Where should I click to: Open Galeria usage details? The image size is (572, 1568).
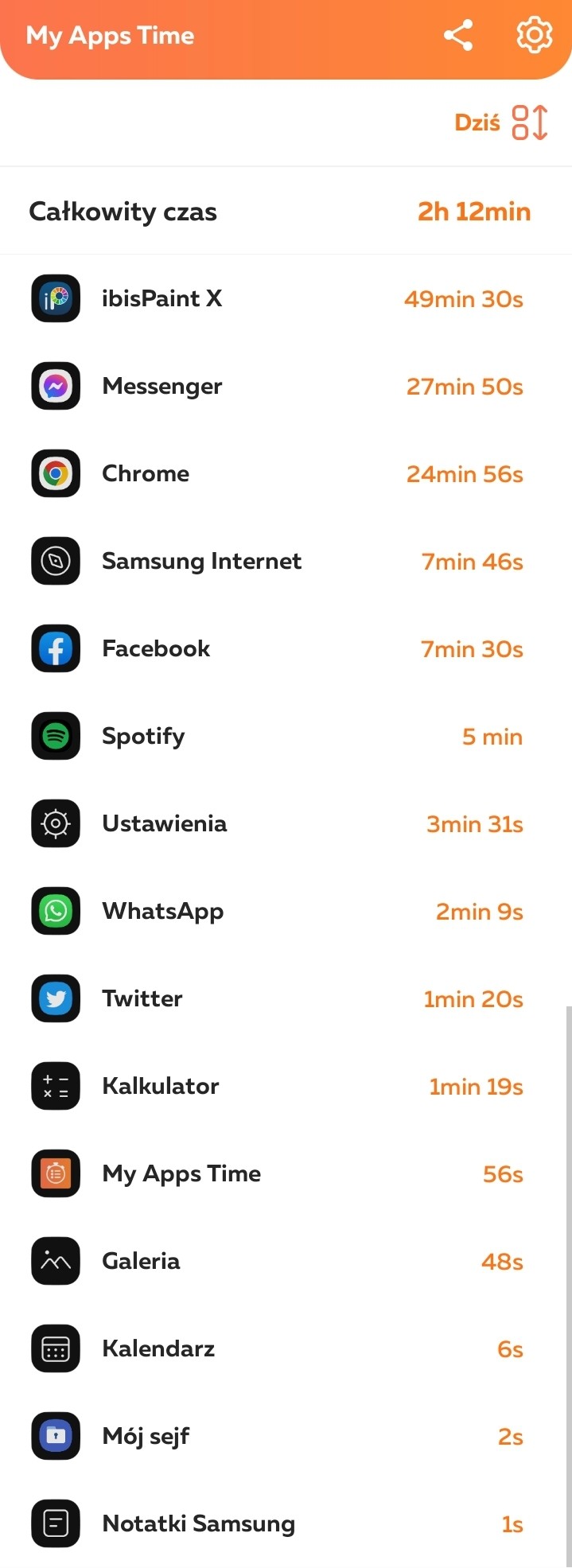click(286, 1262)
